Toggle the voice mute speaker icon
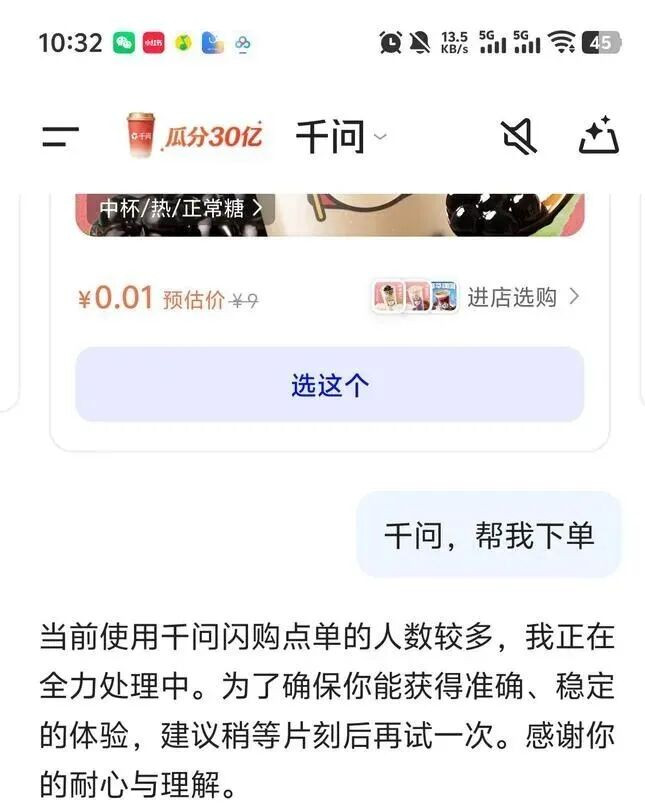This screenshot has height=808, width=645. point(519,137)
